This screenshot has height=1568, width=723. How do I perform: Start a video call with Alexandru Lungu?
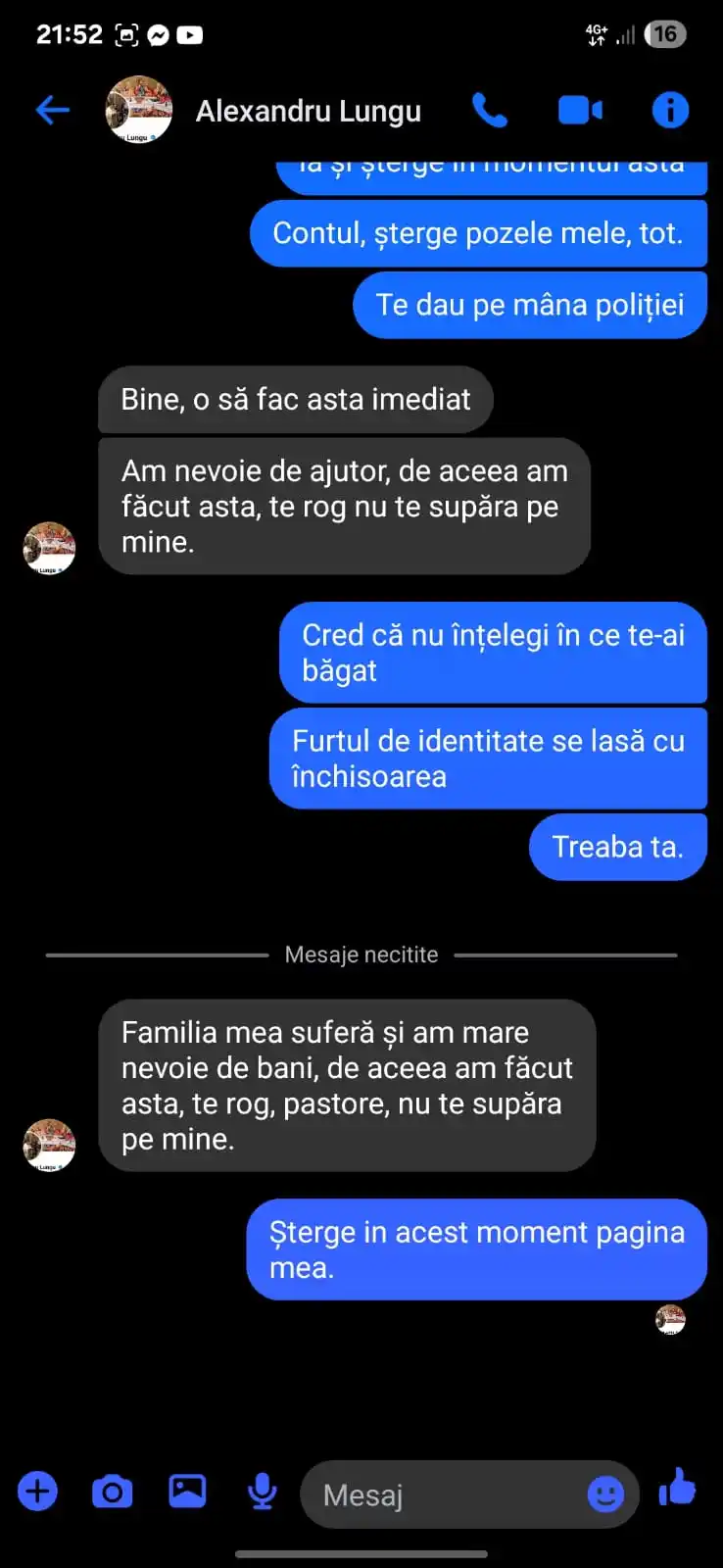(x=580, y=111)
